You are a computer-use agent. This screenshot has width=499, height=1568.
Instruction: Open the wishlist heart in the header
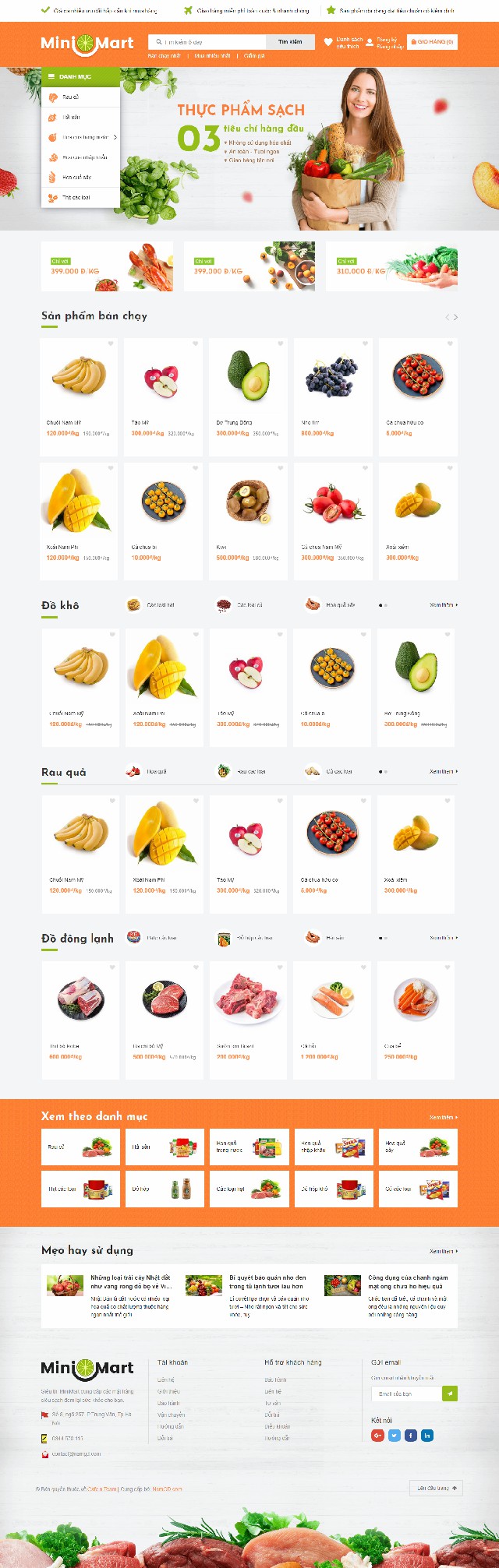328,42
